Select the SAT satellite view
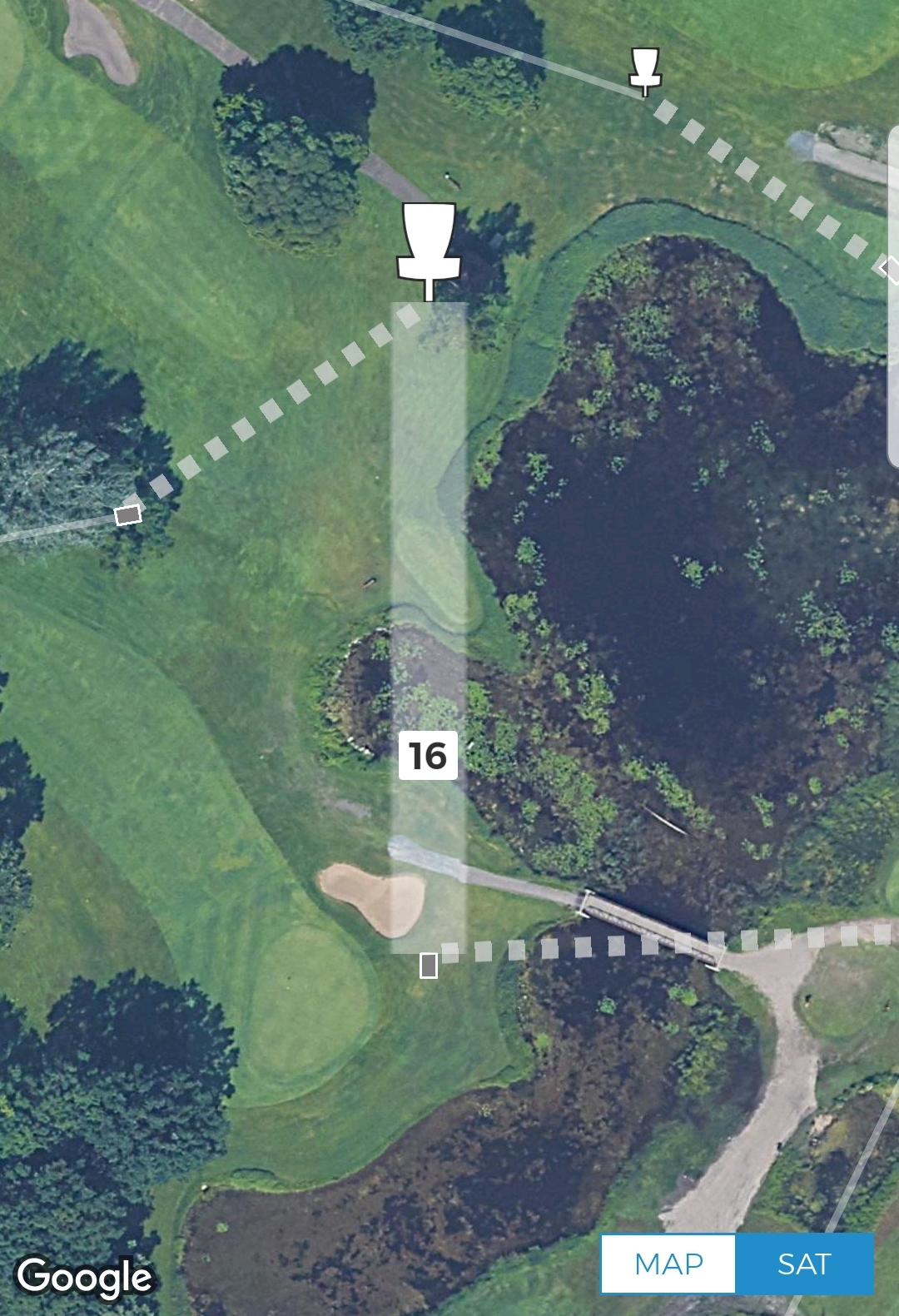This screenshot has width=899, height=1316. click(x=804, y=1264)
